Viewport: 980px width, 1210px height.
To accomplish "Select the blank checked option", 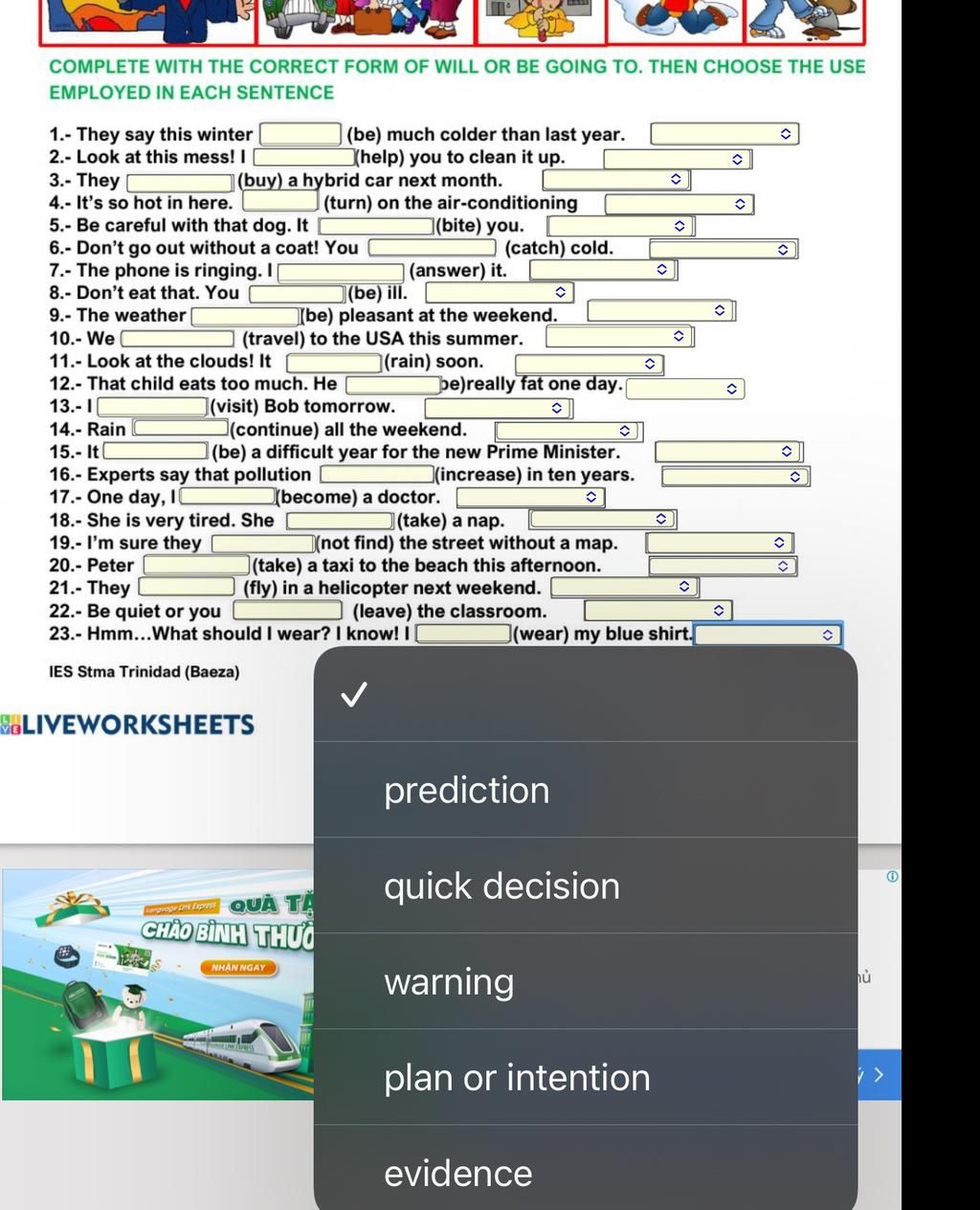I will [x=584, y=695].
